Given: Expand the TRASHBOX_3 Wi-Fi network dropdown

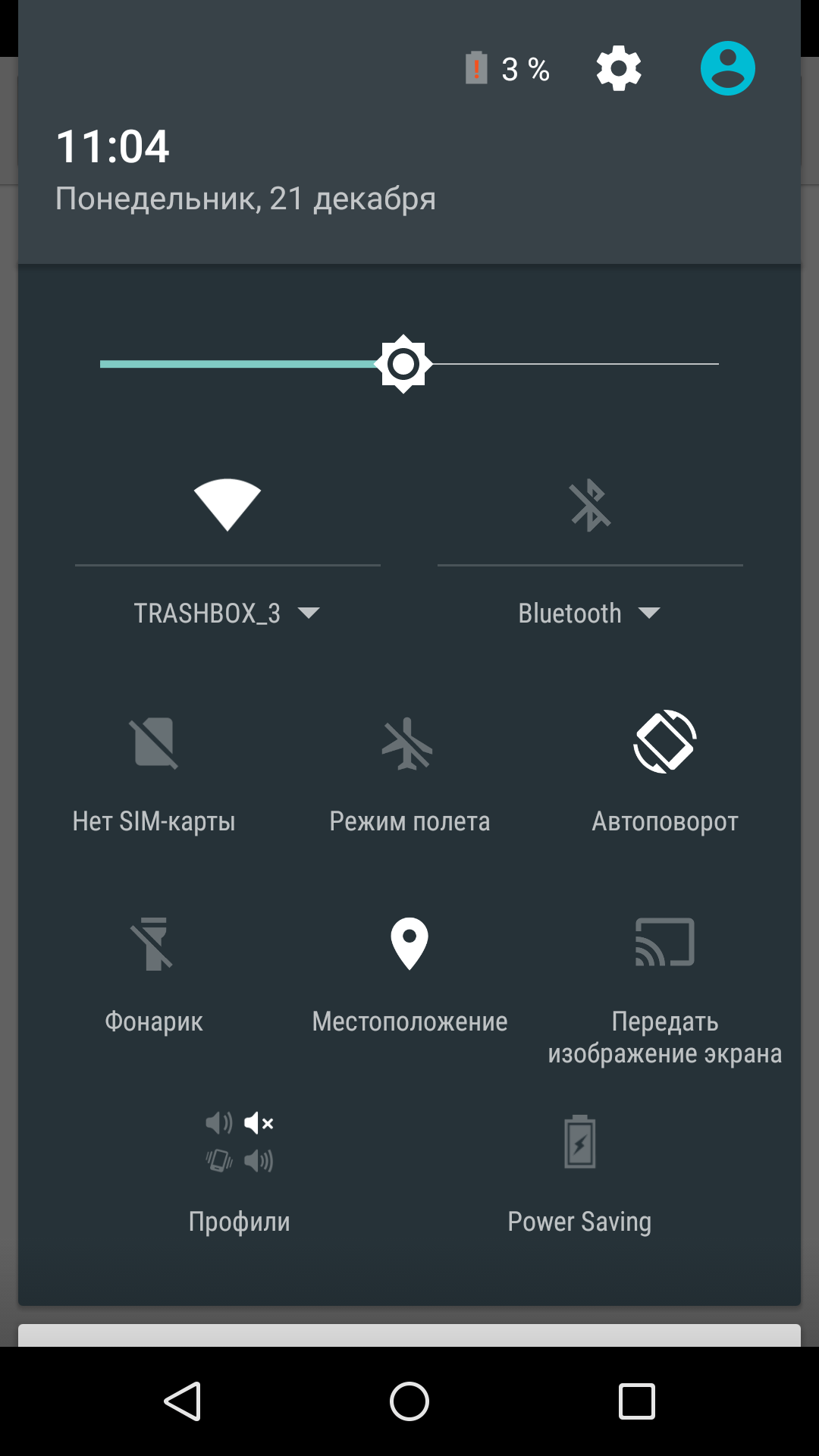Looking at the screenshot, I should pos(227,613).
